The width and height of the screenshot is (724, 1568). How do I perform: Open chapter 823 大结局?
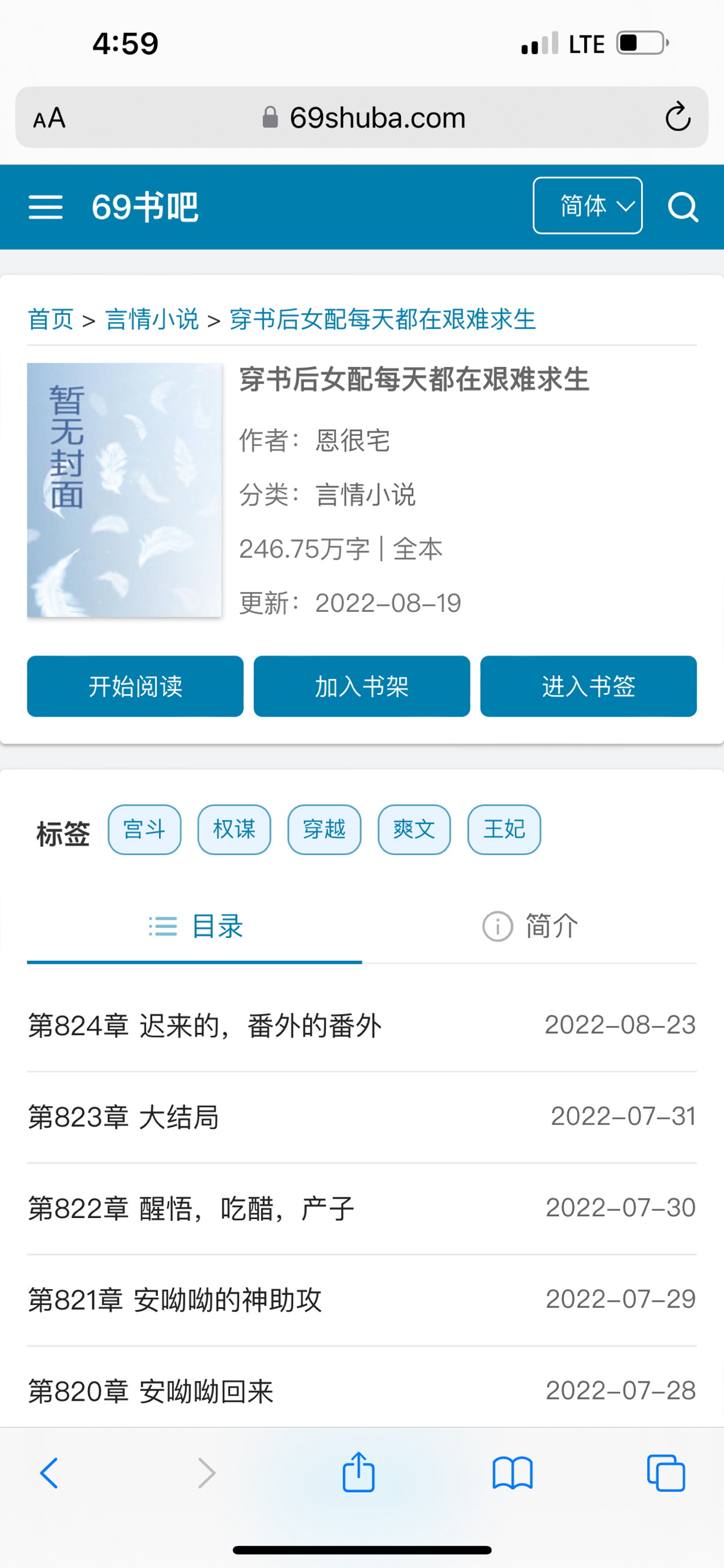click(123, 1117)
